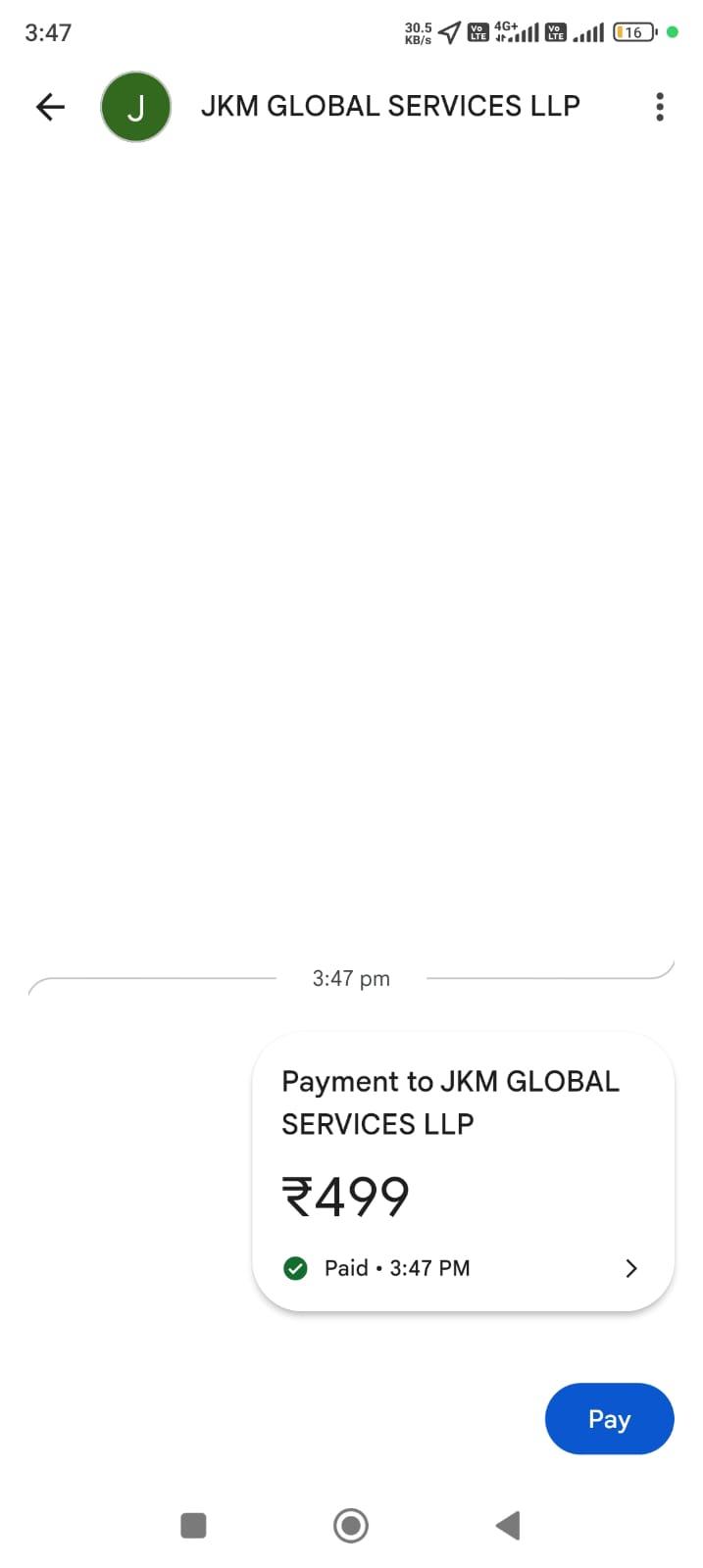Open the JKM GLOBAL SERVICES LLP profile avatar
The height and width of the screenshot is (1568, 703).
coord(136,107)
